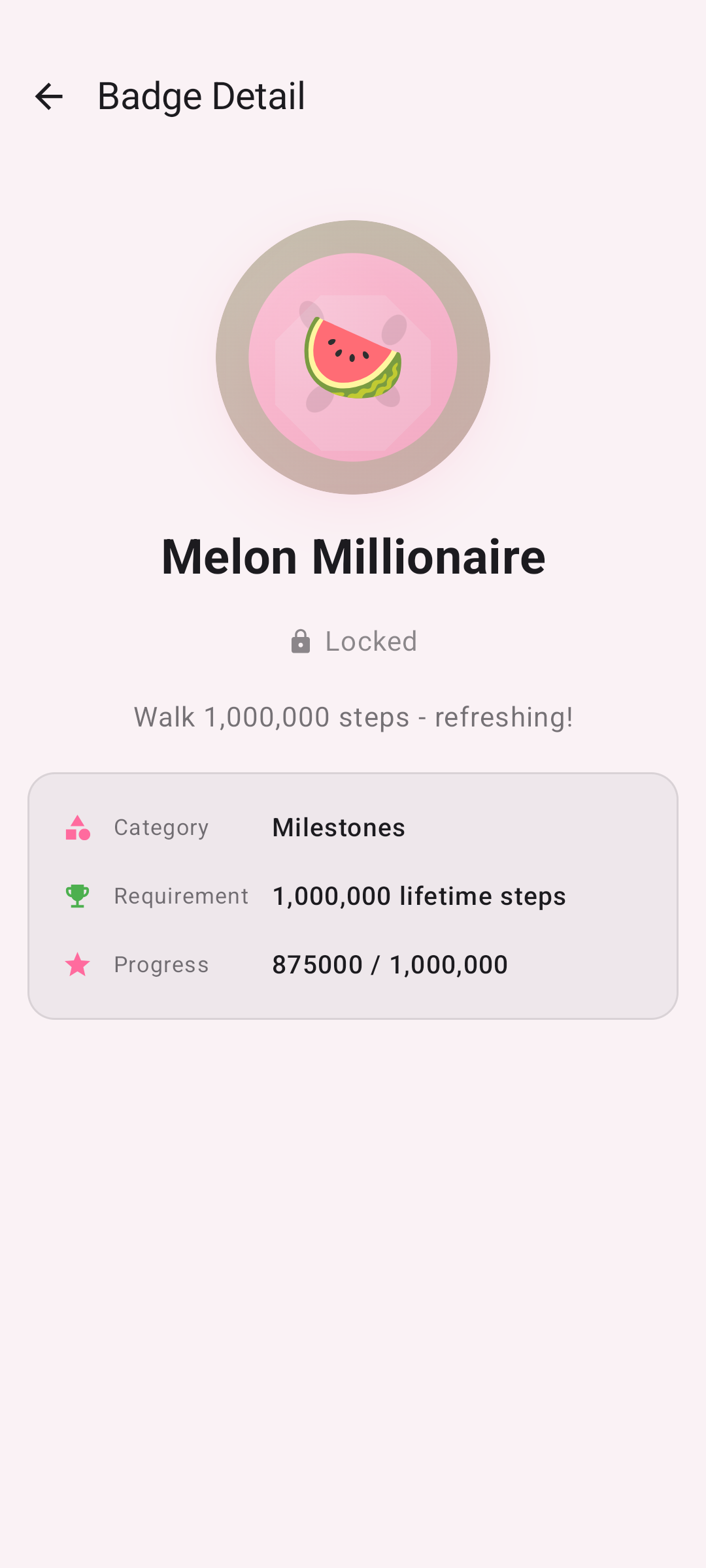Viewport: 706px width, 1568px height.
Task: Click the back arrow icon
Action: coord(50,97)
